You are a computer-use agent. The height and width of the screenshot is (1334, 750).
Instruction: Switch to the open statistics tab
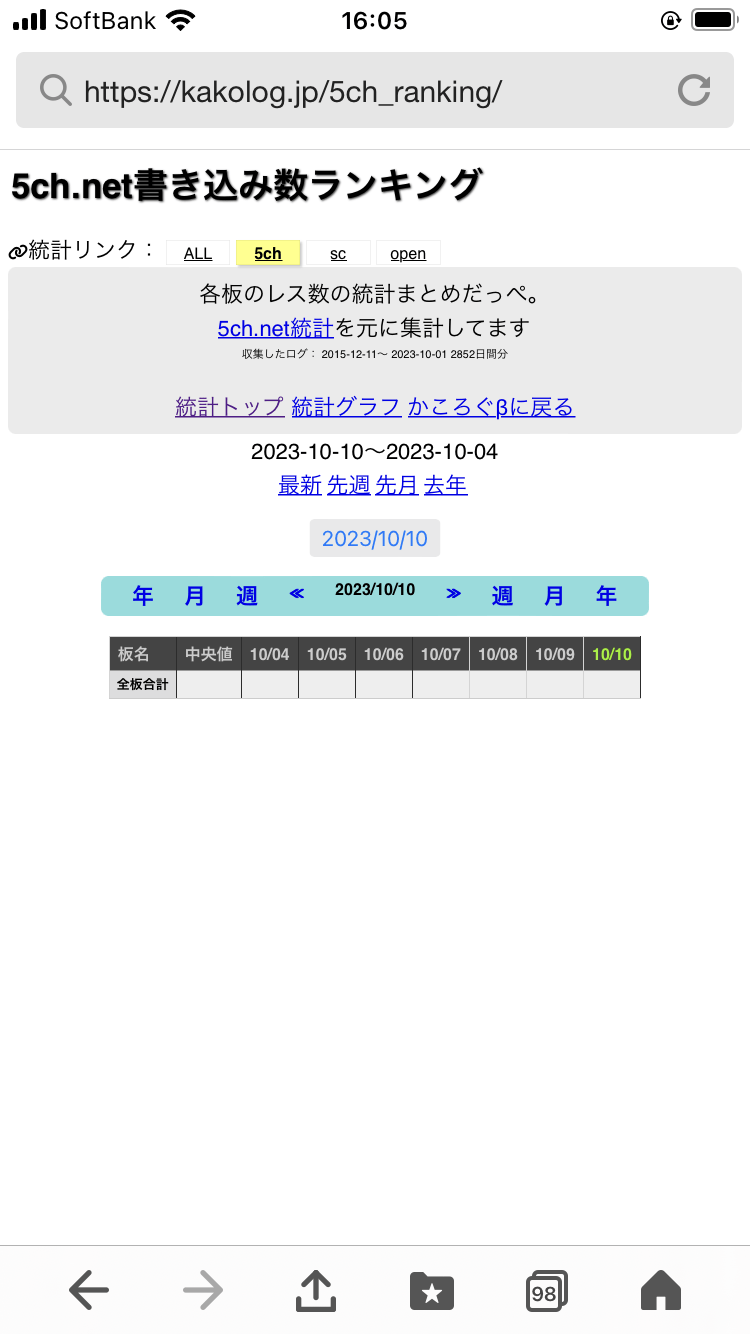pyautogui.click(x=408, y=254)
